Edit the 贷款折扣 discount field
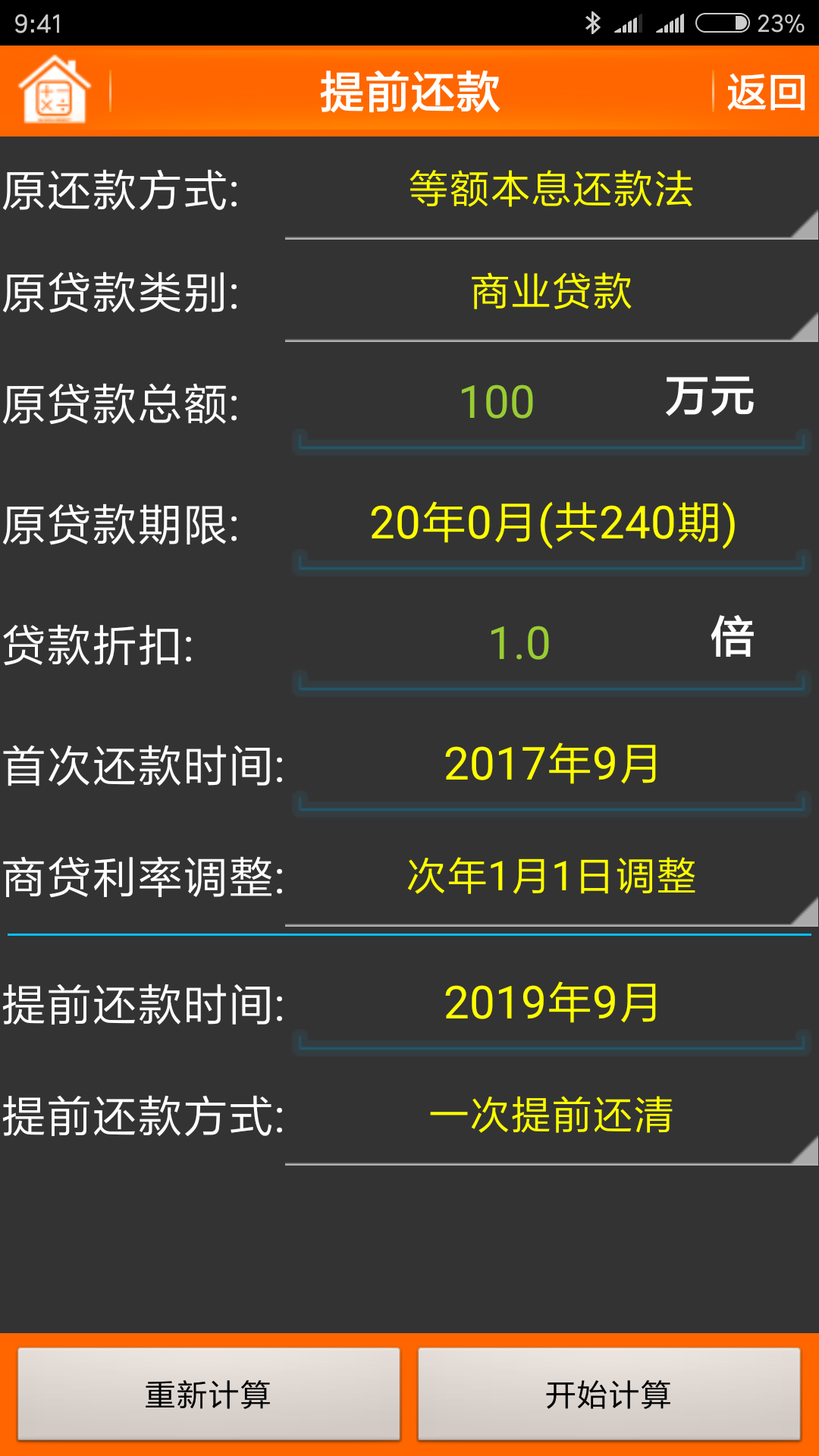The image size is (819, 1456). [x=519, y=643]
